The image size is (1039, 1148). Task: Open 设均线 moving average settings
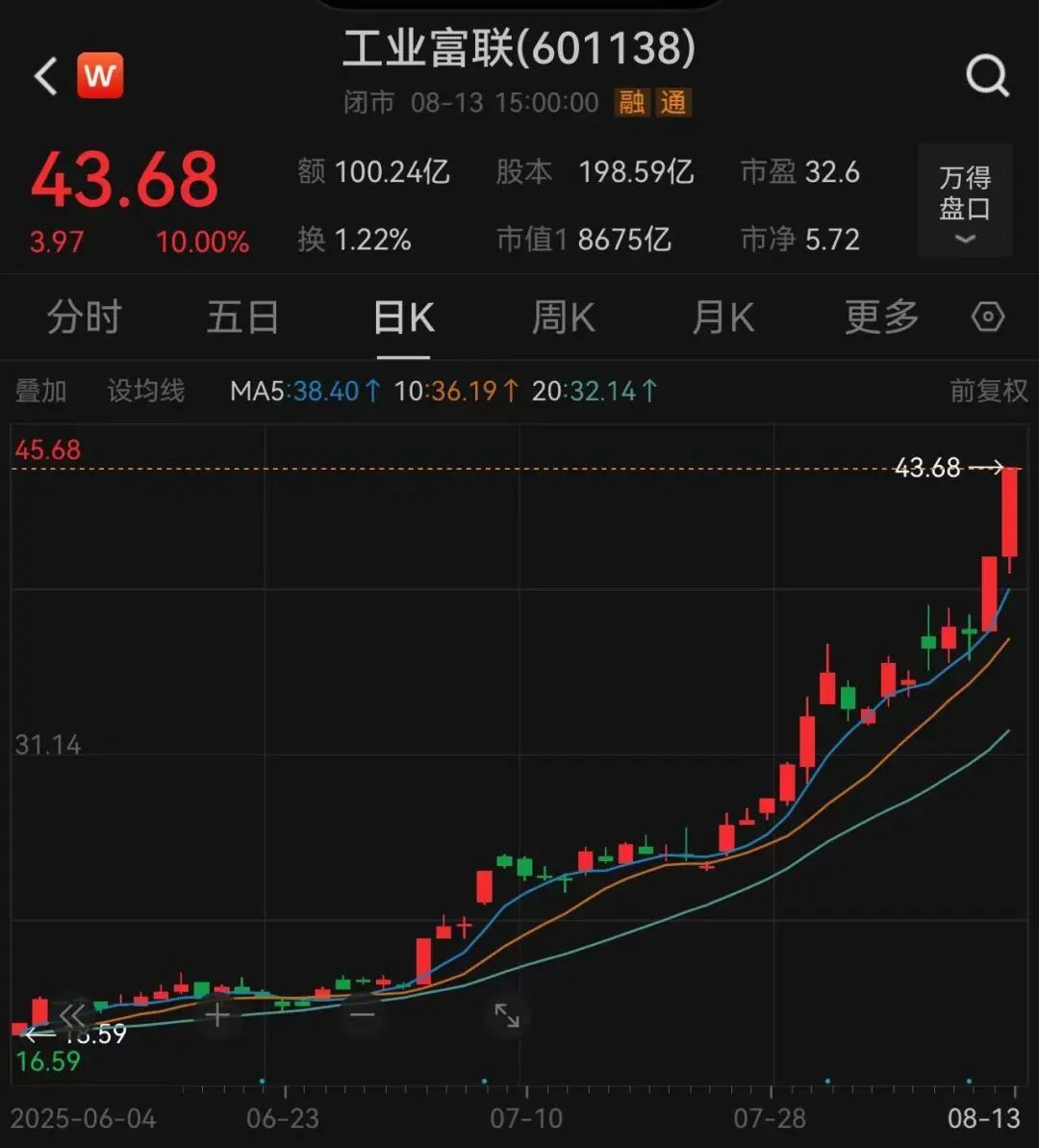[146, 391]
